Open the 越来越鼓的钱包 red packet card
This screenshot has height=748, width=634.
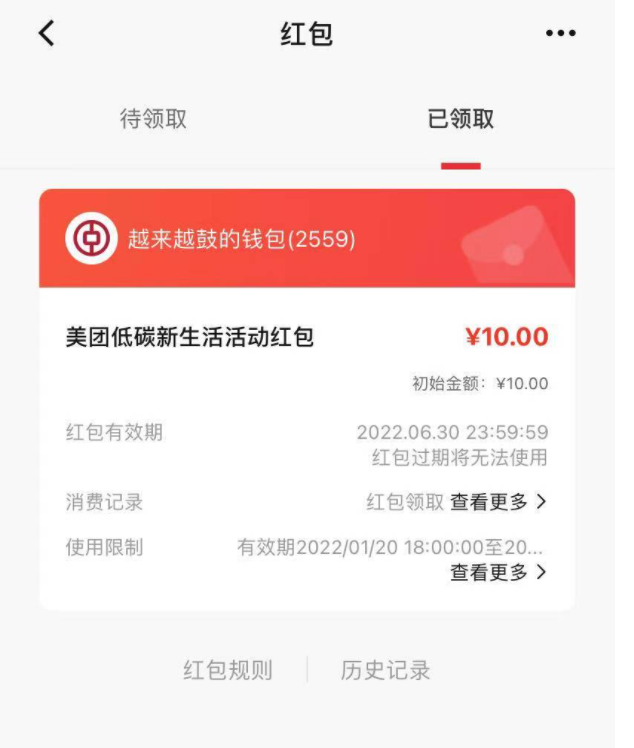pyautogui.click(x=307, y=239)
